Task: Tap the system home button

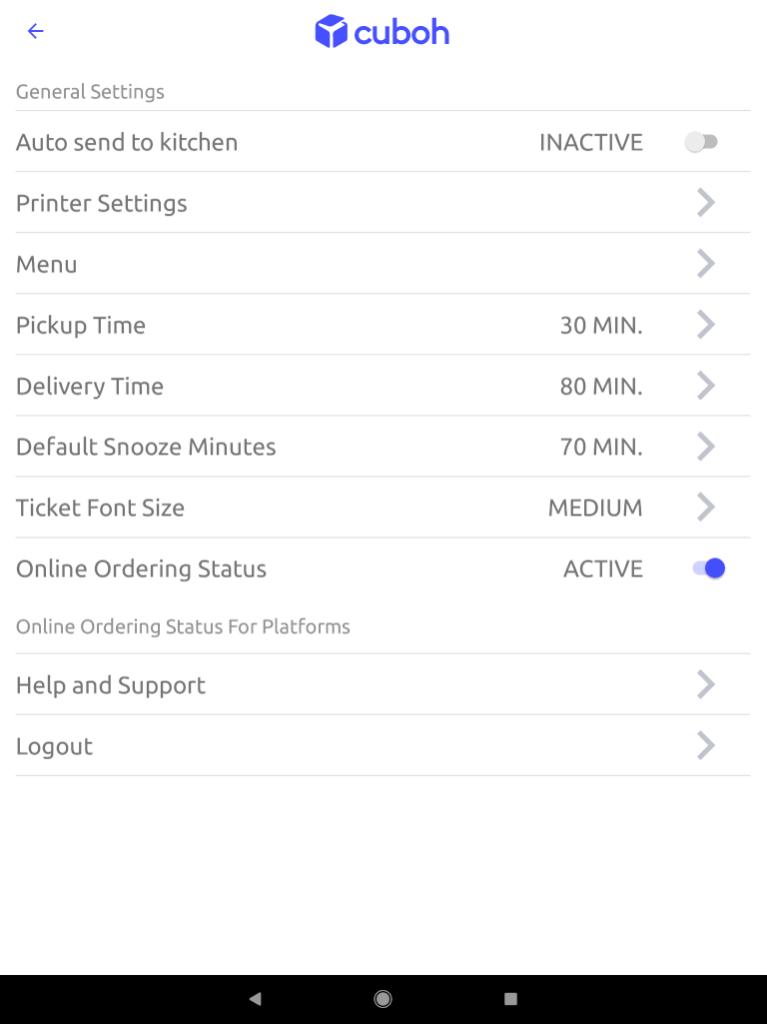Action: pos(383,998)
